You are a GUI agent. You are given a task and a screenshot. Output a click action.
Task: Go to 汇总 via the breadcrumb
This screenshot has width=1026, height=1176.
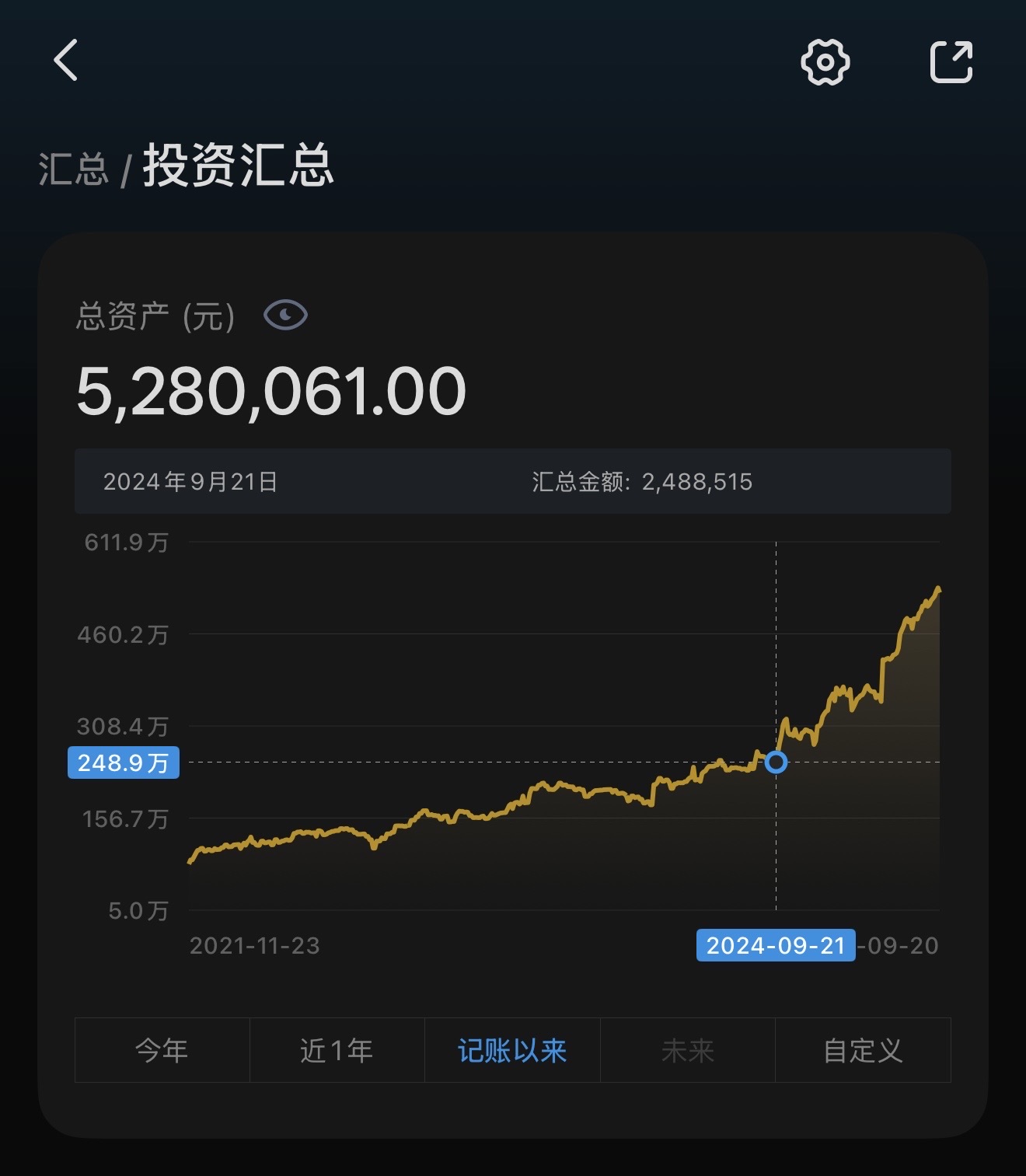pos(74,169)
